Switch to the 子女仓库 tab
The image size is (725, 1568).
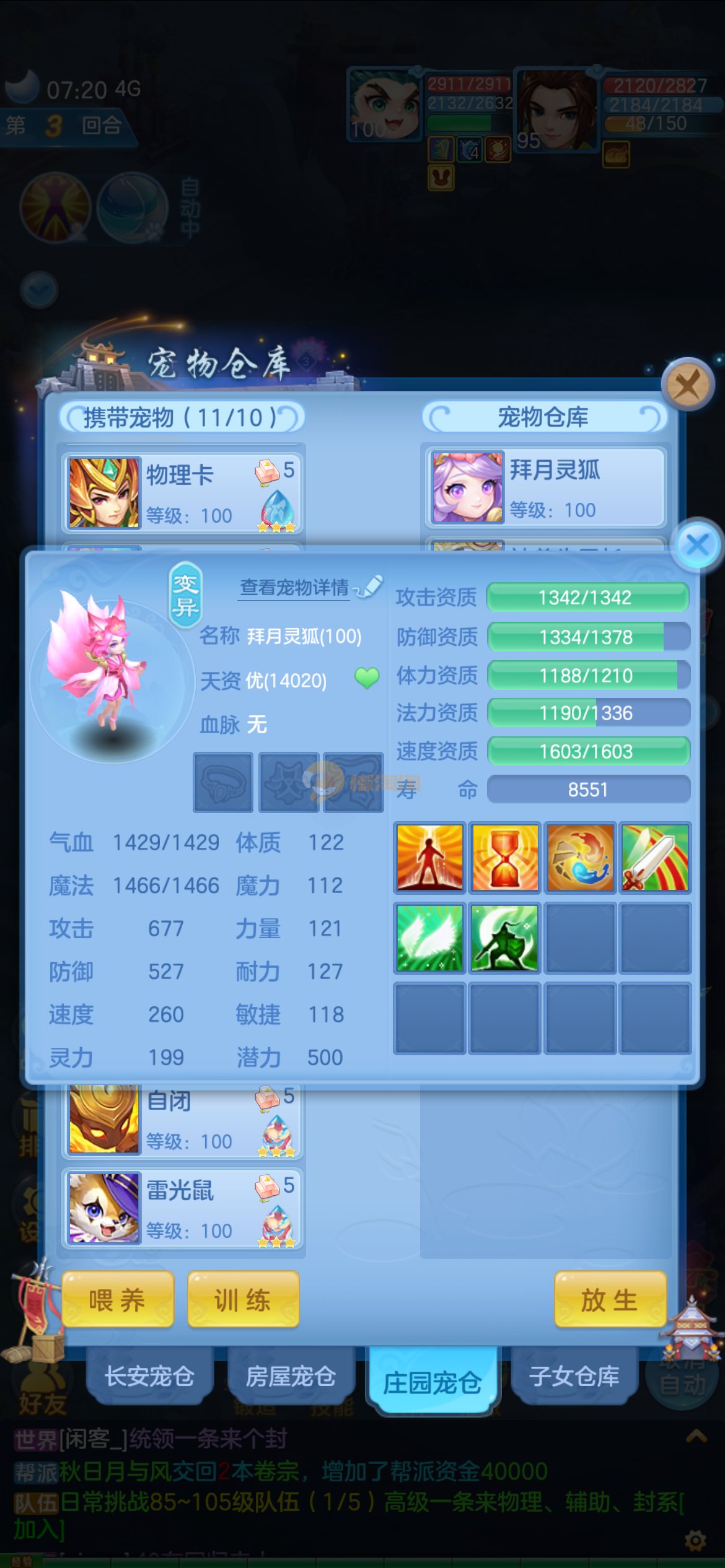tap(574, 1376)
